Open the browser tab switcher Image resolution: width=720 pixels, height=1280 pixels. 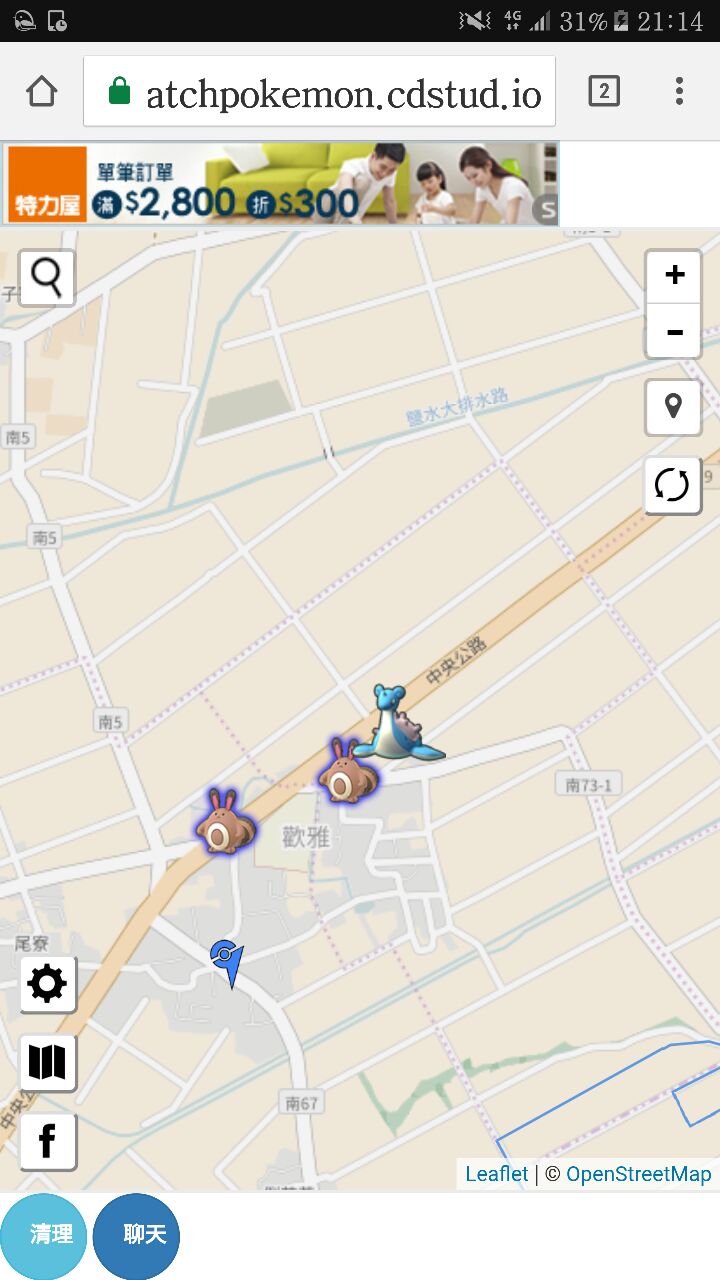(x=603, y=92)
